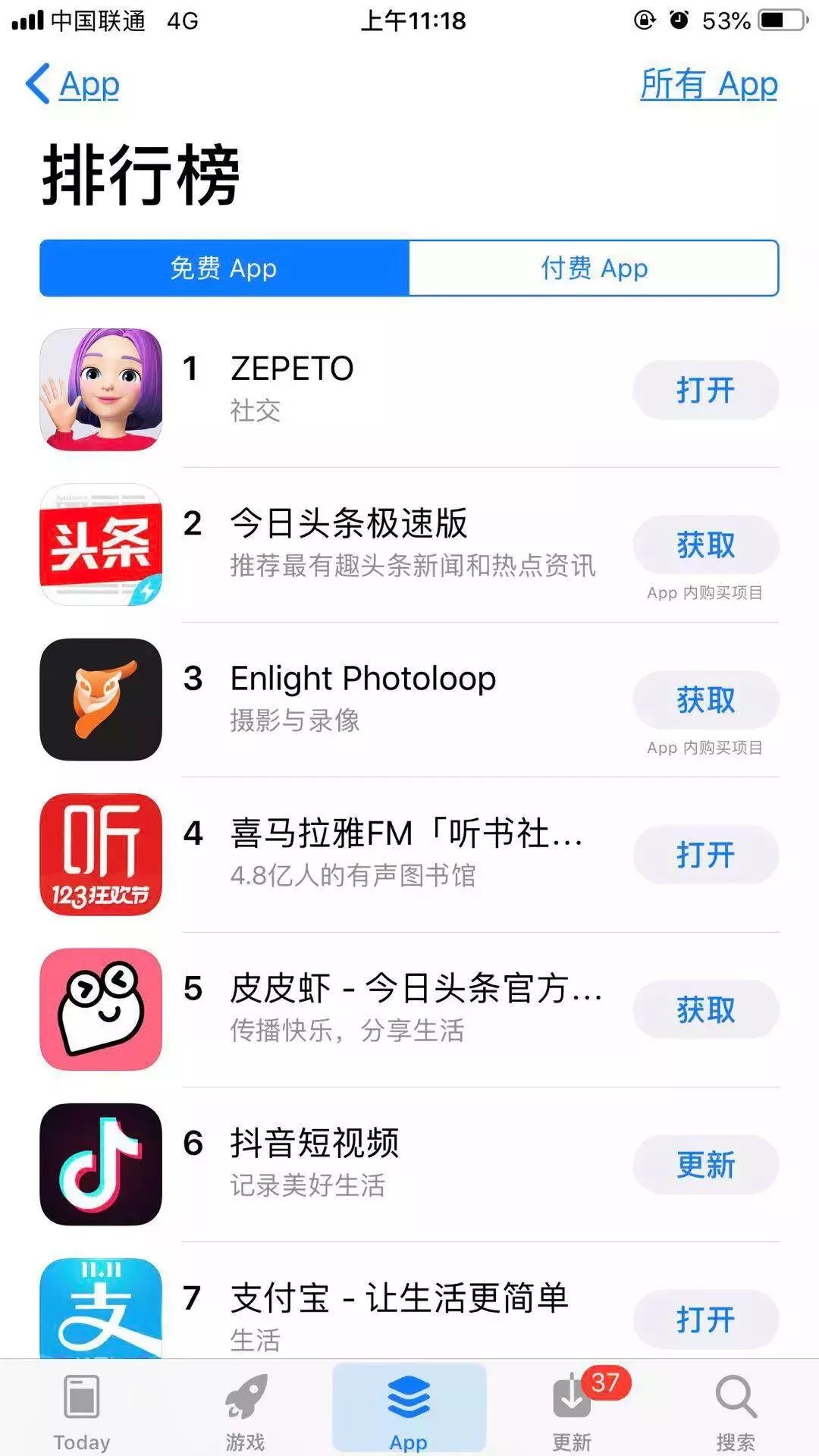Switch to the 付费 App segment
This screenshot has height=1456, width=819.
(x=594, y=268)
